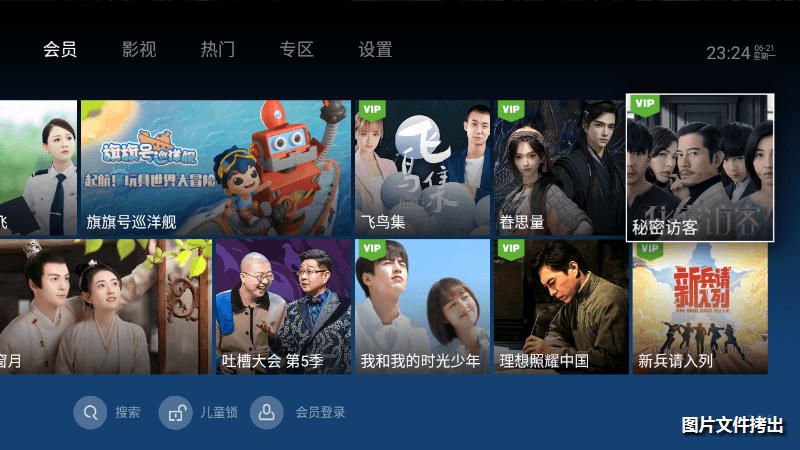800x450 pixels.
Task: Open the 热门 tab
Action: (218, 49)
